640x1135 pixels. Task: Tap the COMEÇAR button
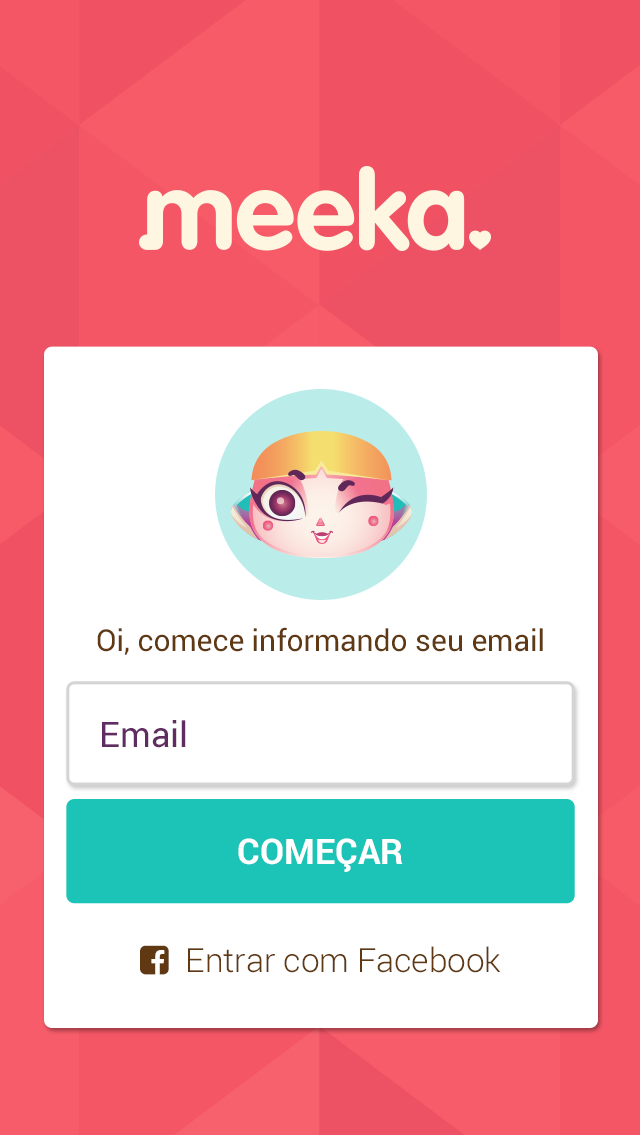click(x=320, y=851)
